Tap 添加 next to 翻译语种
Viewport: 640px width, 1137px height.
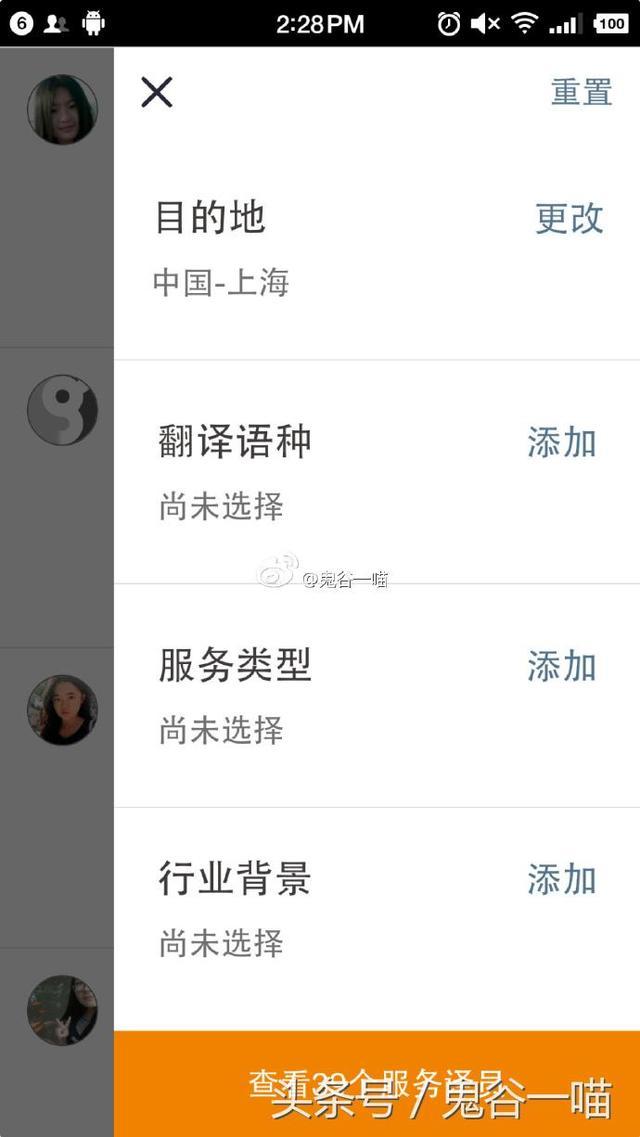click(561, 442)
